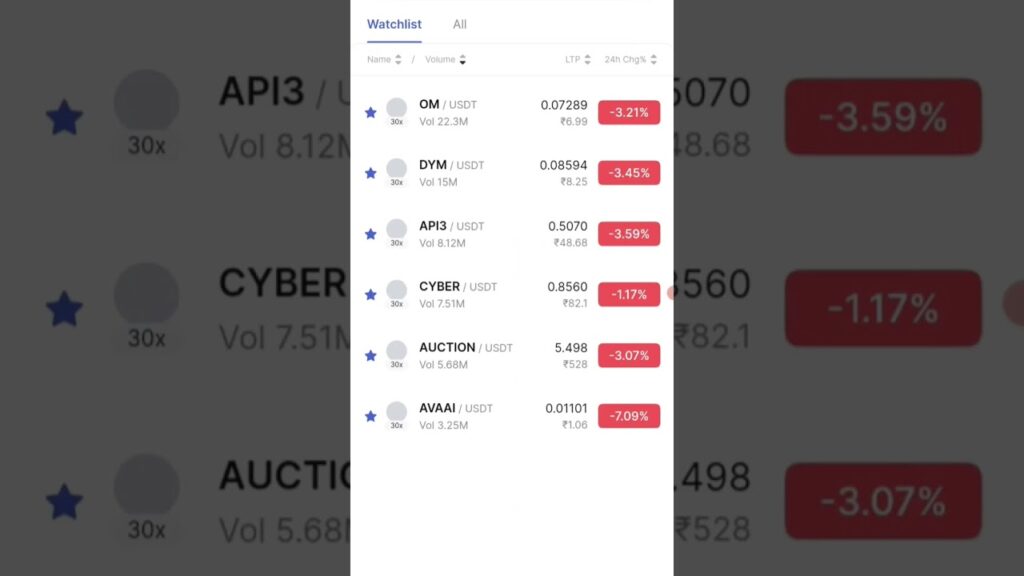The image size is (1024, 576).
Task: Sort by LTP column
Action: click(x=577, y=59)
